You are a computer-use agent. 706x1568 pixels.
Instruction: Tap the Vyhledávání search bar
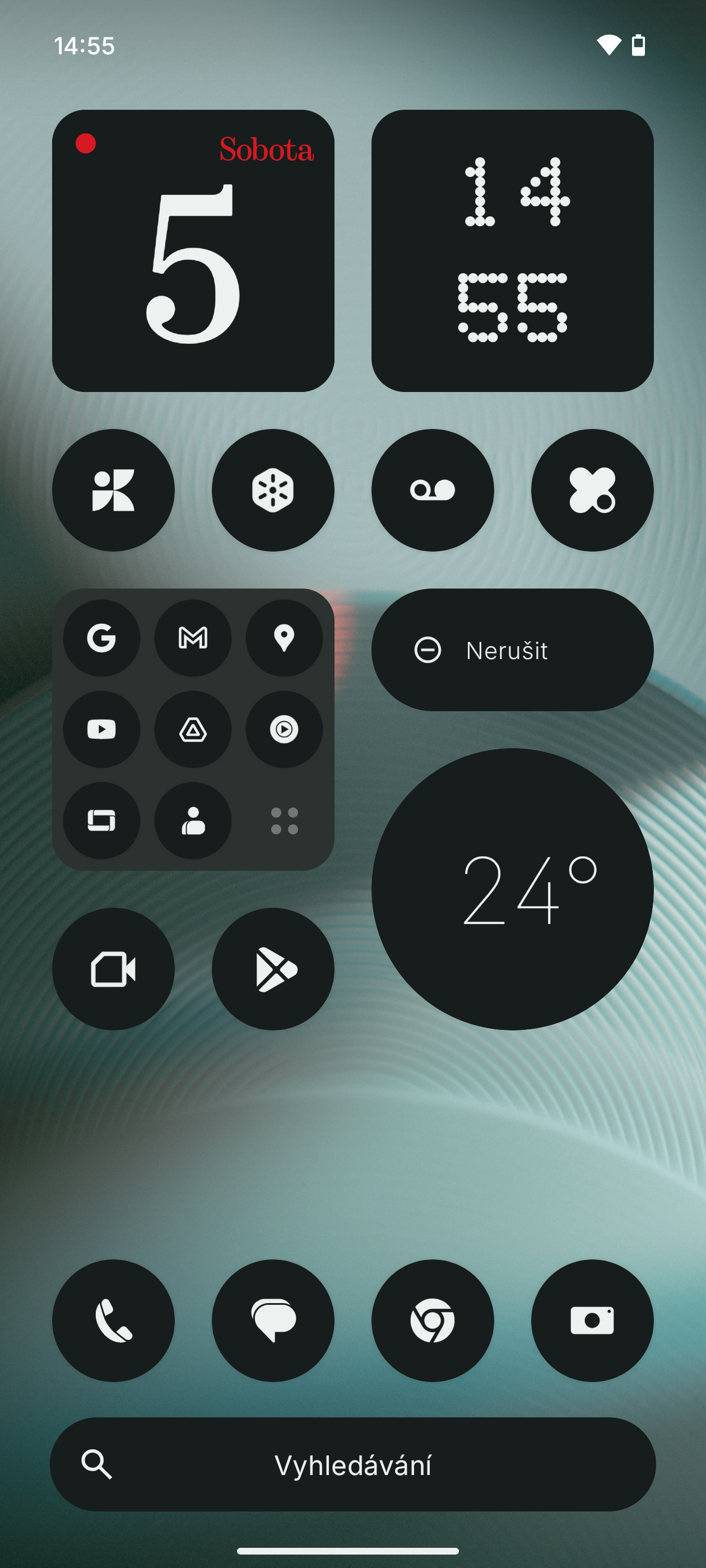pos(354,1464)
